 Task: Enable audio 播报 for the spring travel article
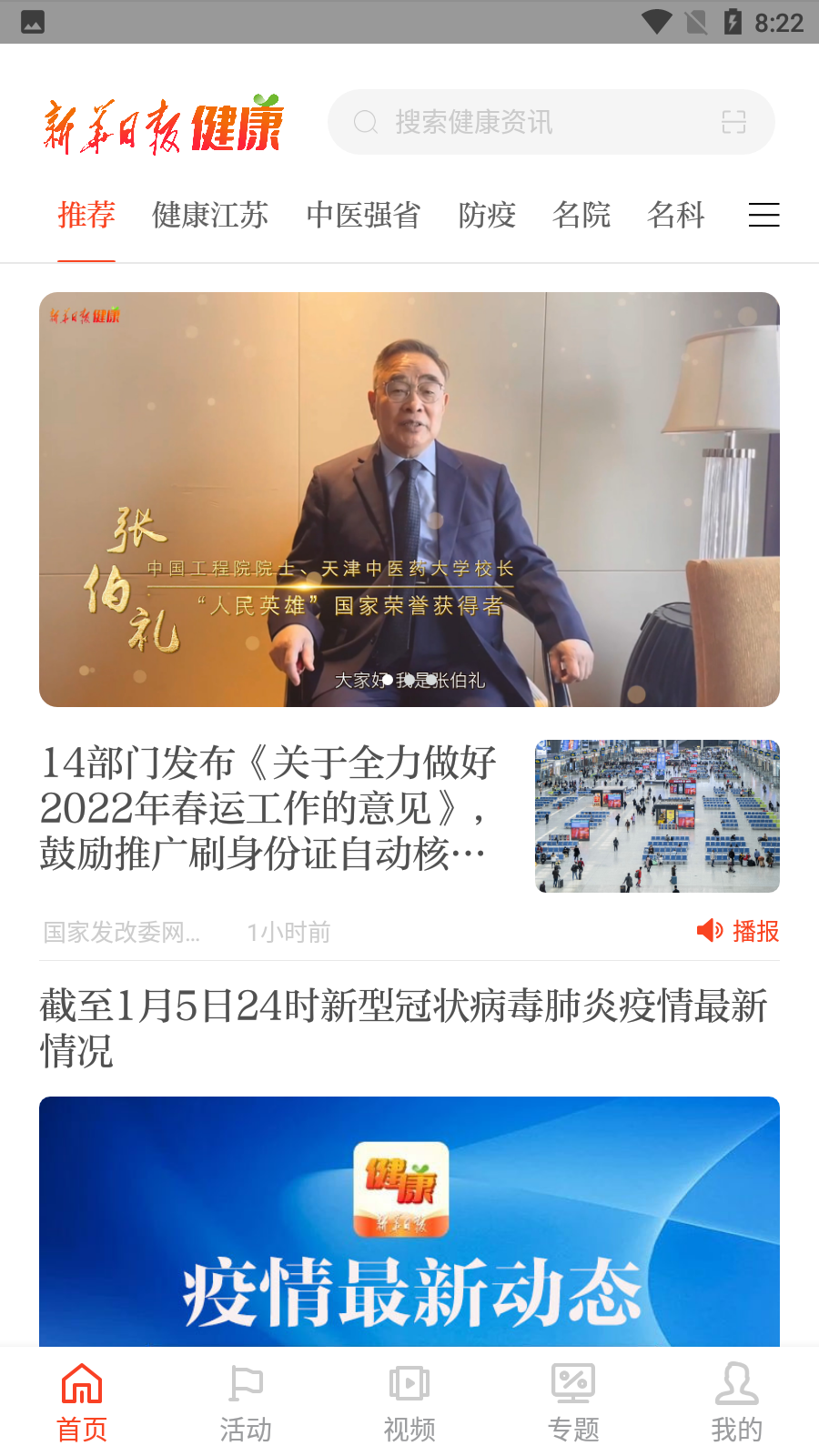(737, 932)
